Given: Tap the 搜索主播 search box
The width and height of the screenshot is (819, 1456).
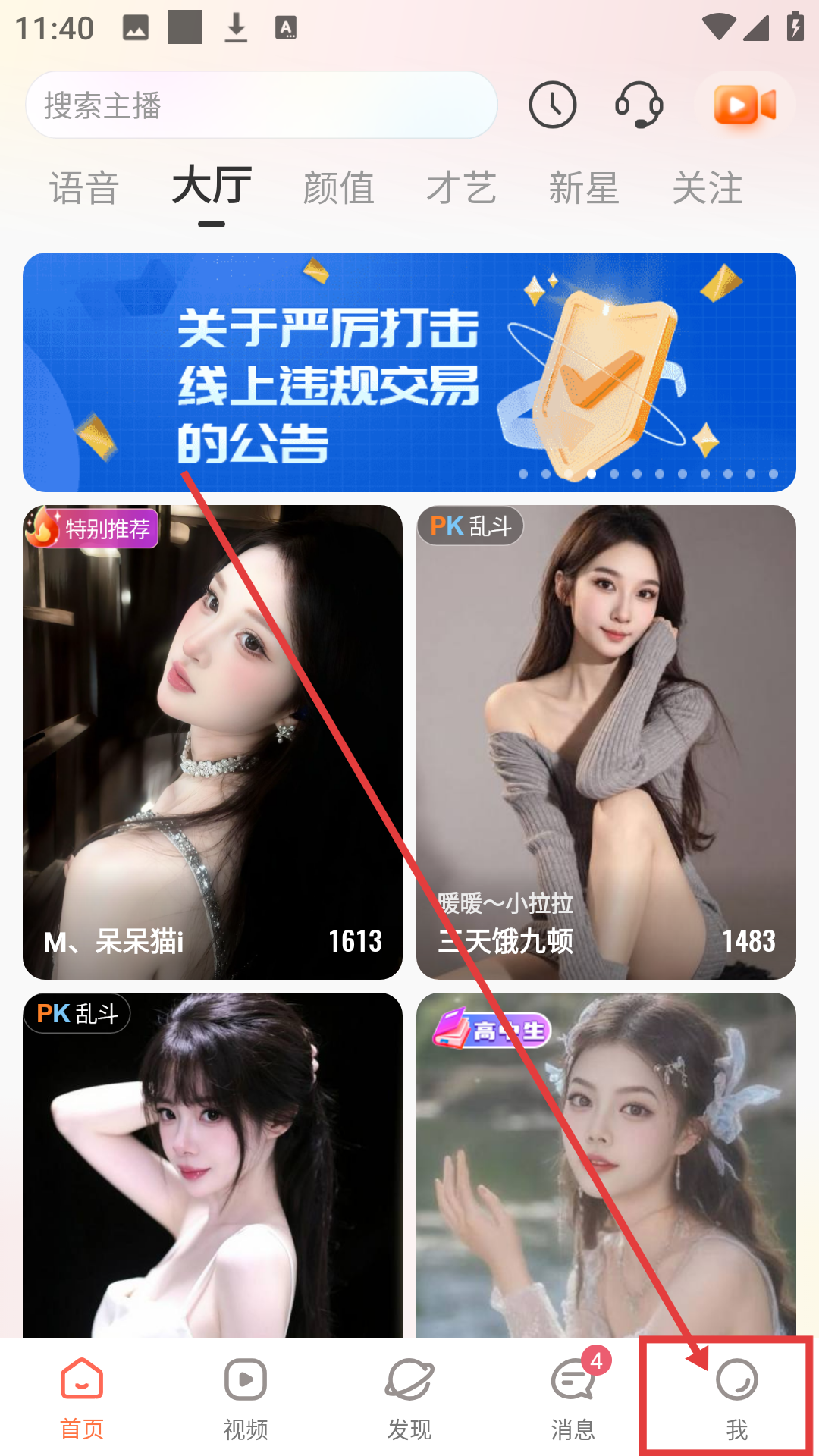Looking at the screenshot, I should pos(262,105).
